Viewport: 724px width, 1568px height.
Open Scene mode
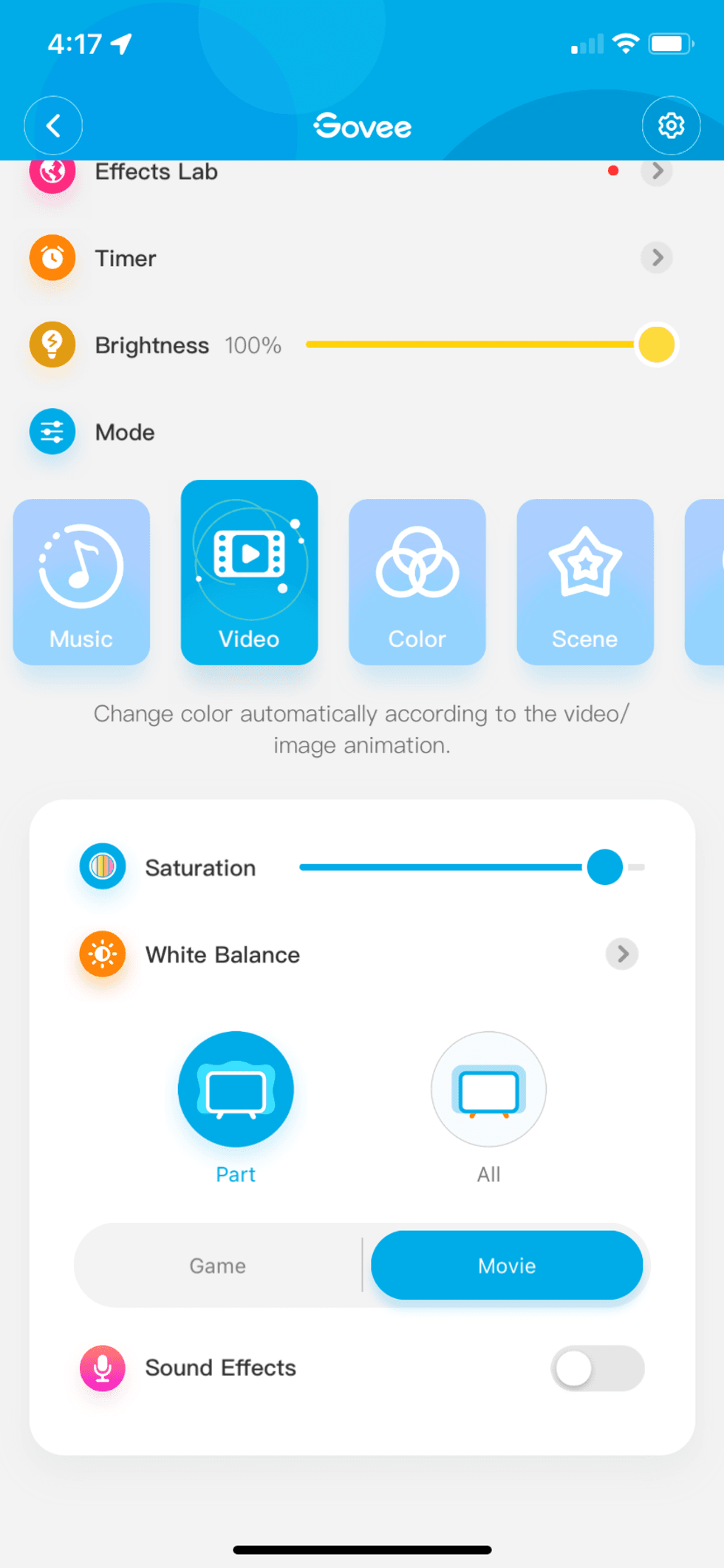584,582
